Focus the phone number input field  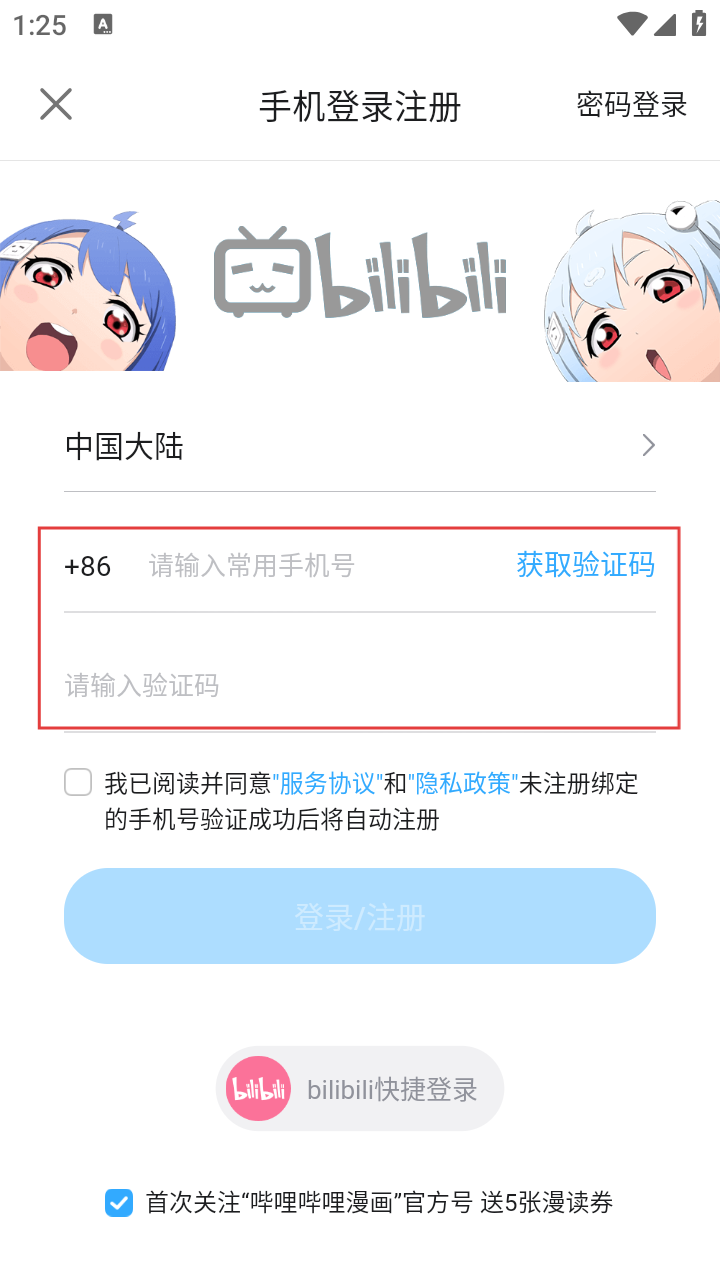click(x=320, y=566)
